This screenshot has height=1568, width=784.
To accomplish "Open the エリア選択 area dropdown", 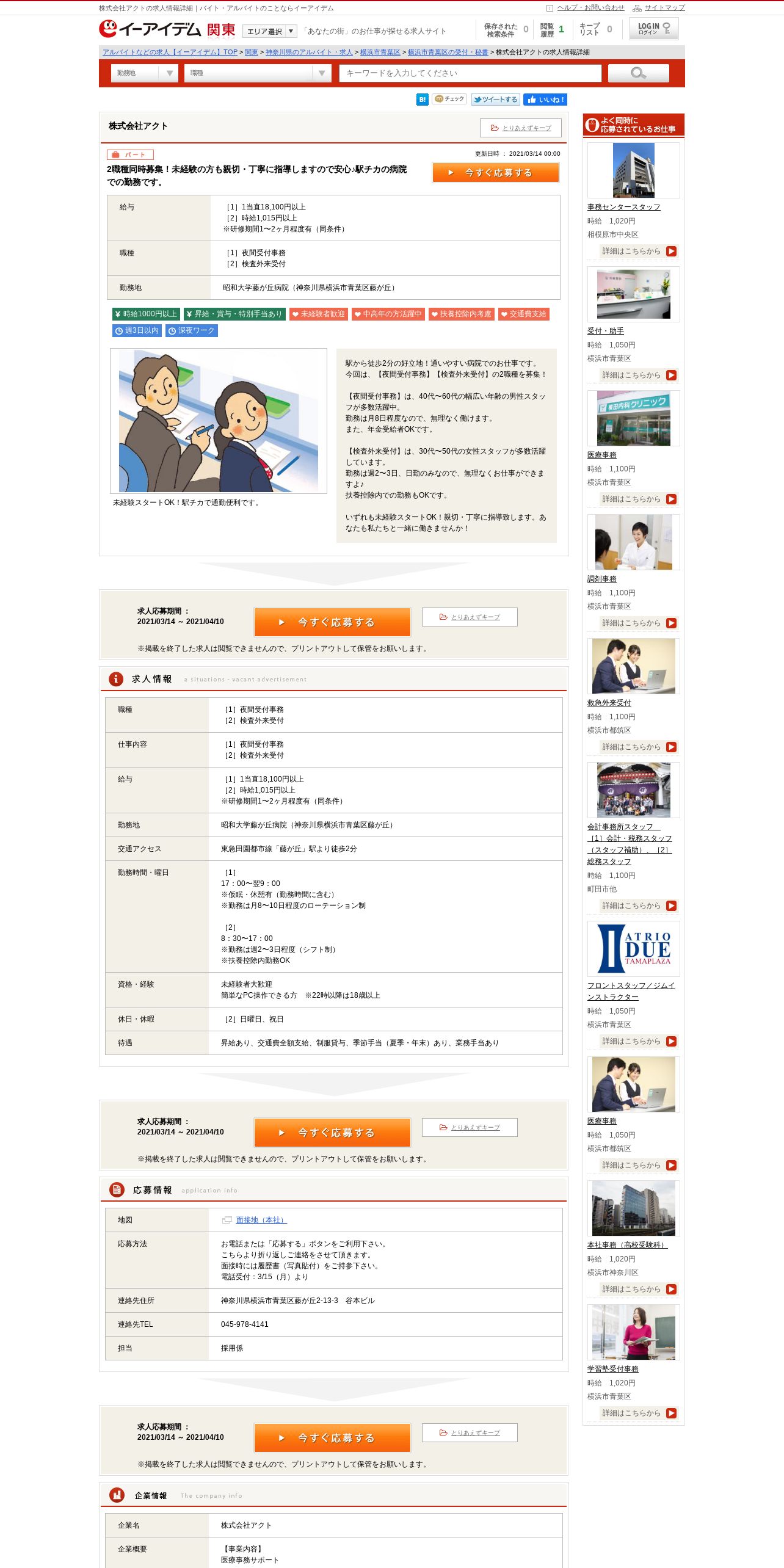I will [269, 31].
